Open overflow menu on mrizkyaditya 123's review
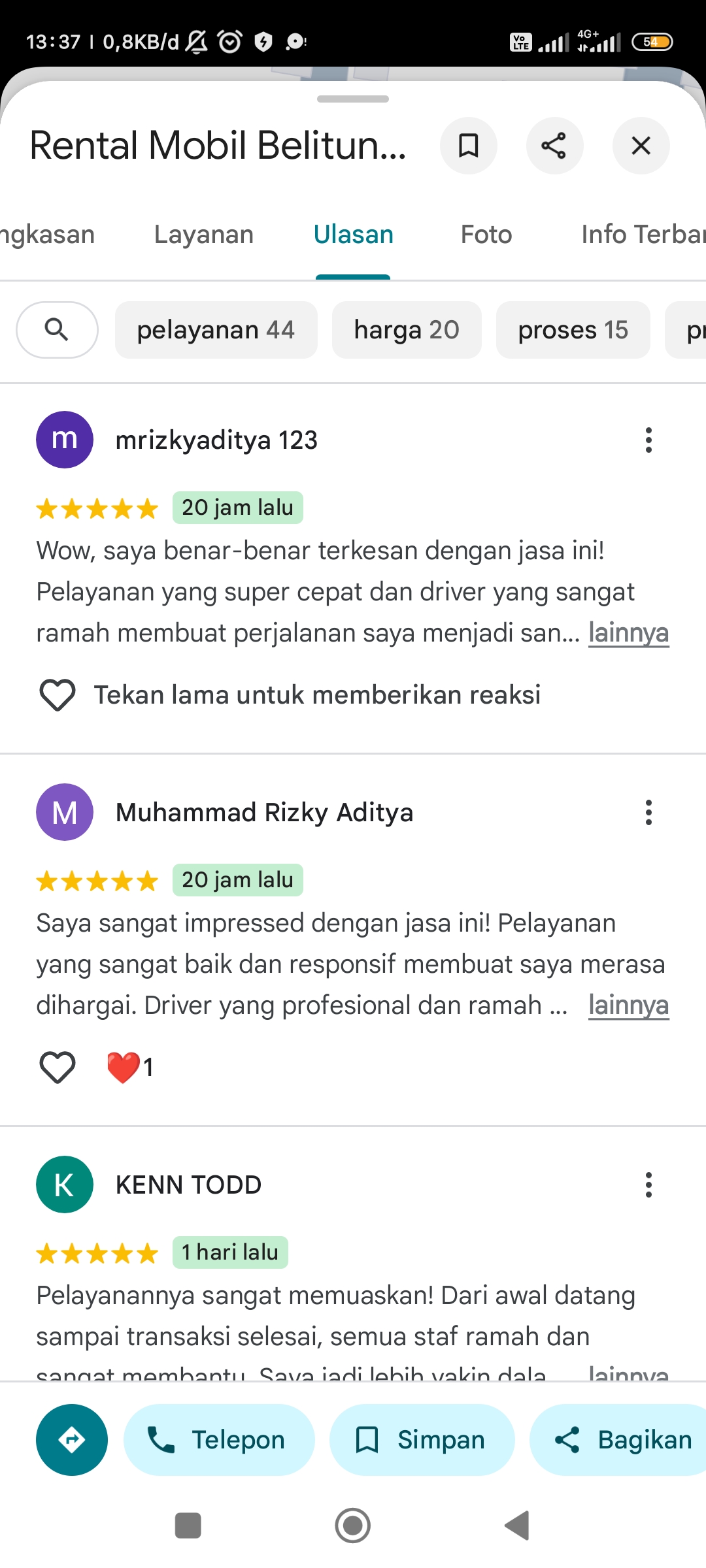Image resolution: width=706 pixels, height=1568 pixels. pyautogui.click(x=648, y=440)
